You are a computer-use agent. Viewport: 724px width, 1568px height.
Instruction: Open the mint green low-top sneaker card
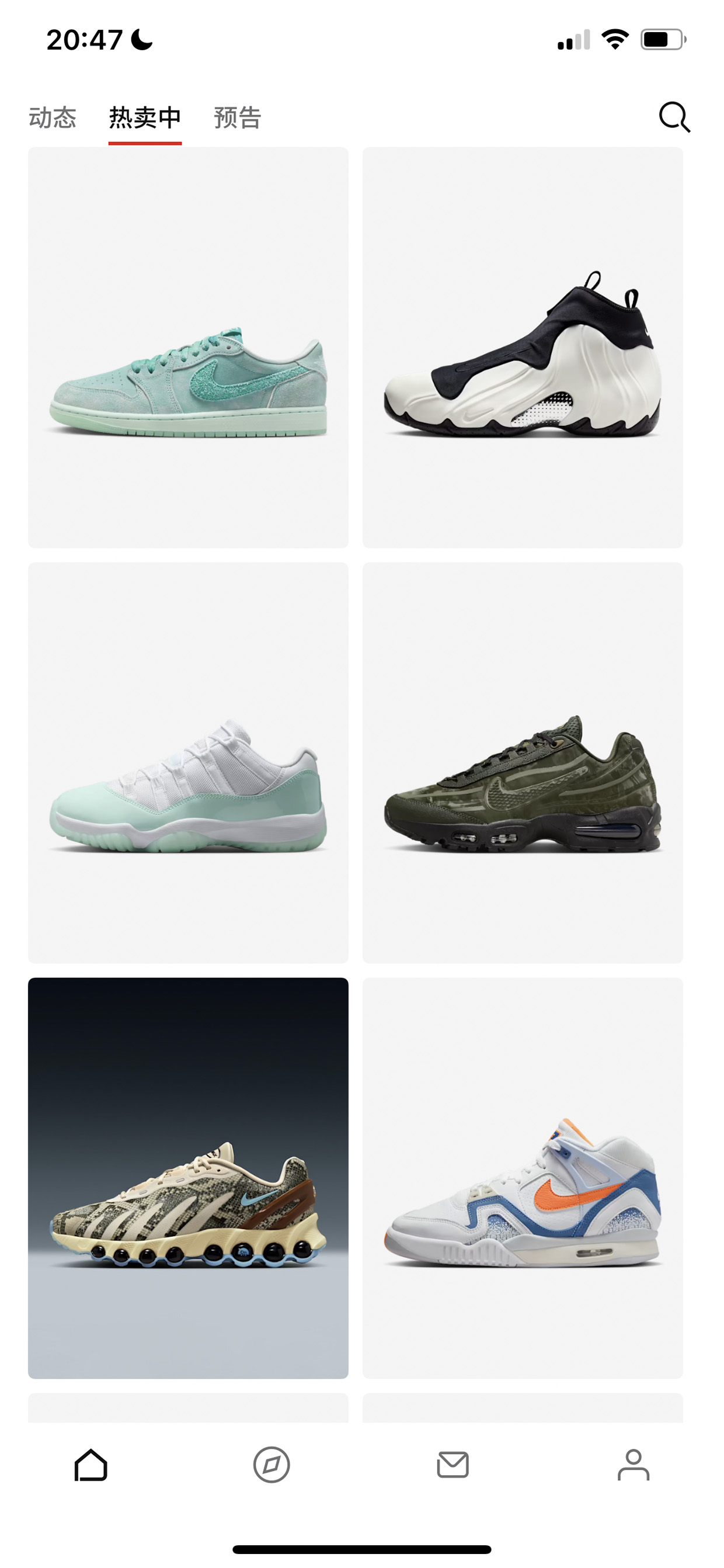coord(188,348)
